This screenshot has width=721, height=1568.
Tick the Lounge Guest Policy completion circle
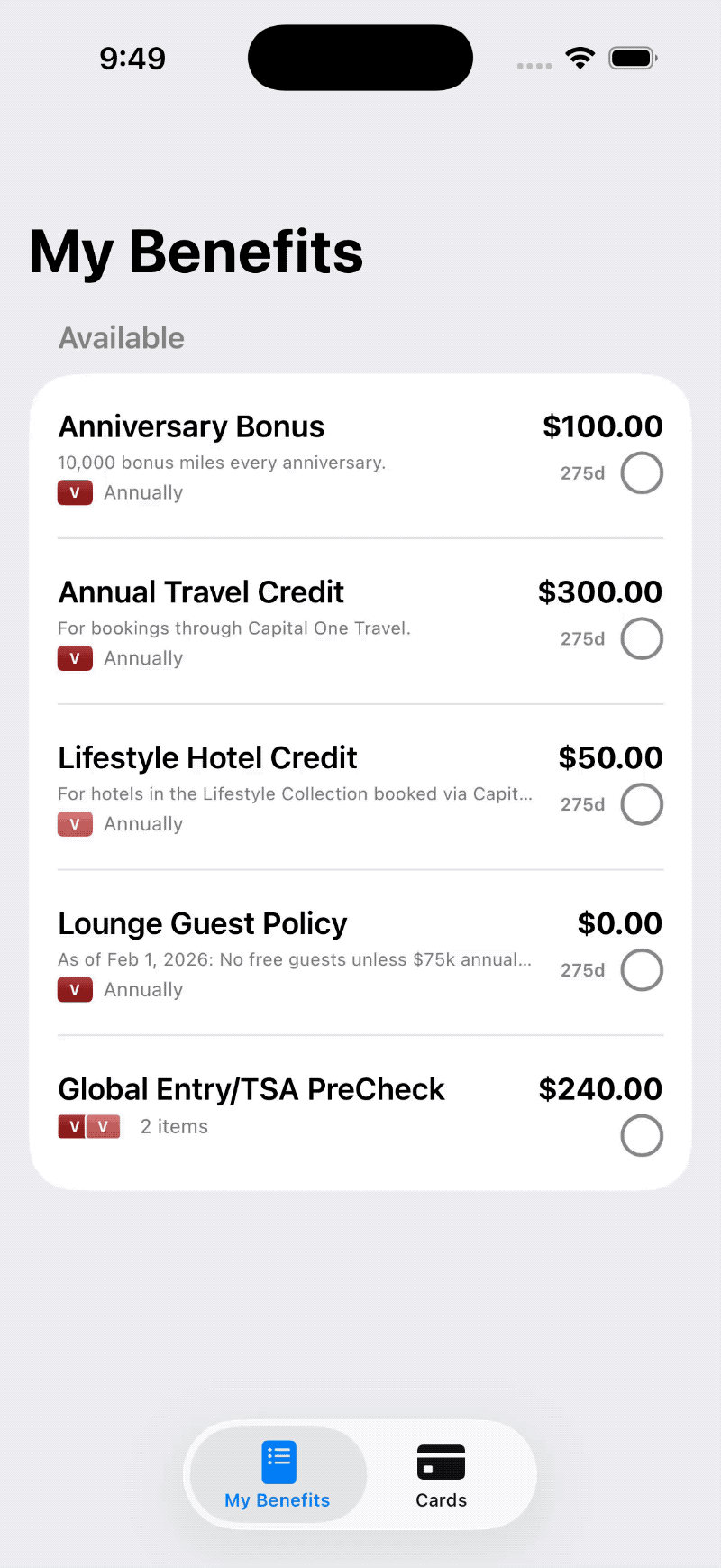642,970
